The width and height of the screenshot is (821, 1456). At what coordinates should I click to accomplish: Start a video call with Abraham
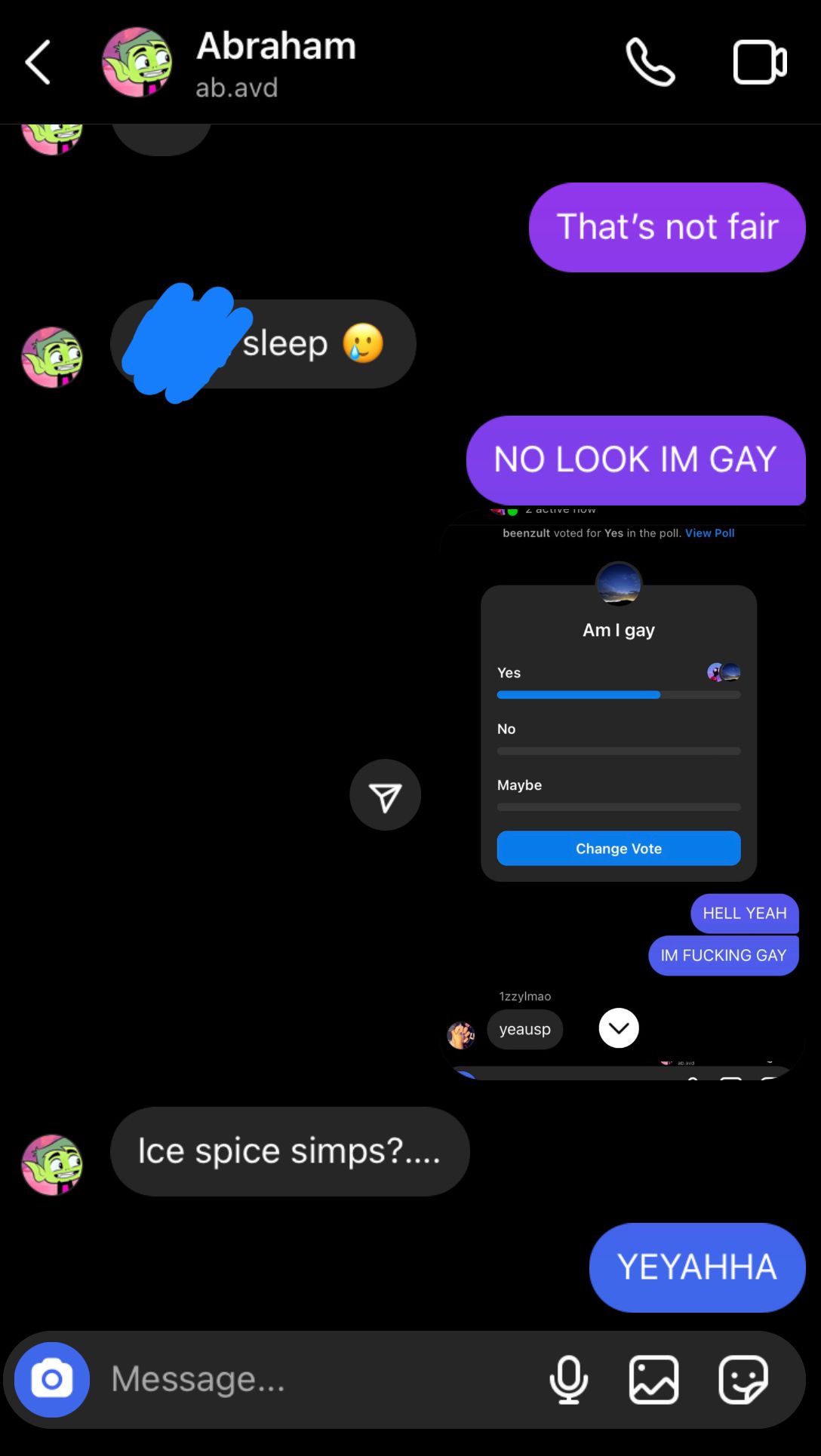pyautogui.click(x=759, y=63)
